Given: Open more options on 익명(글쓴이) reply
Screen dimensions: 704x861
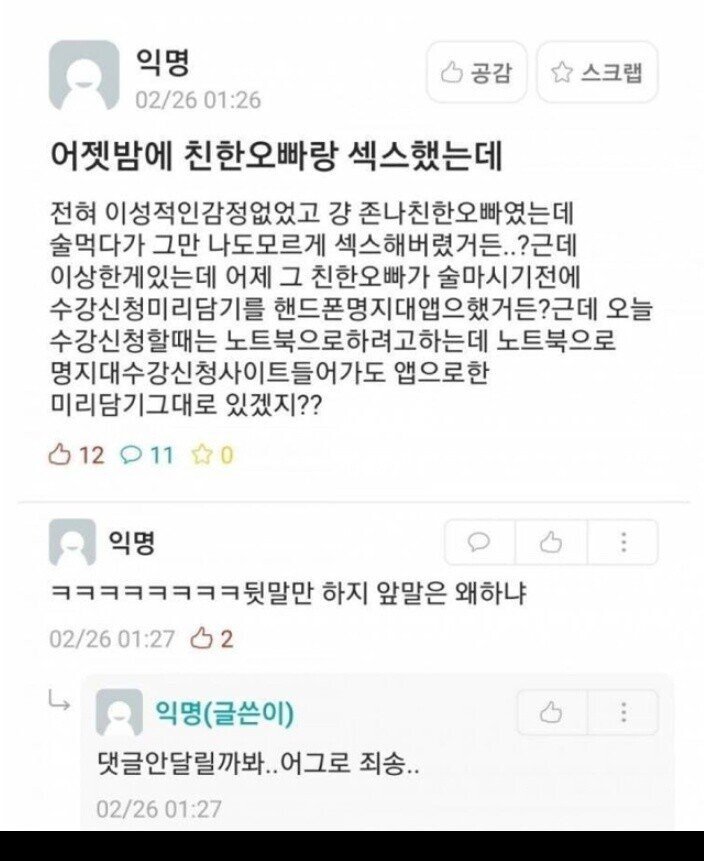Looking at the screenshot, I should 624,712.
